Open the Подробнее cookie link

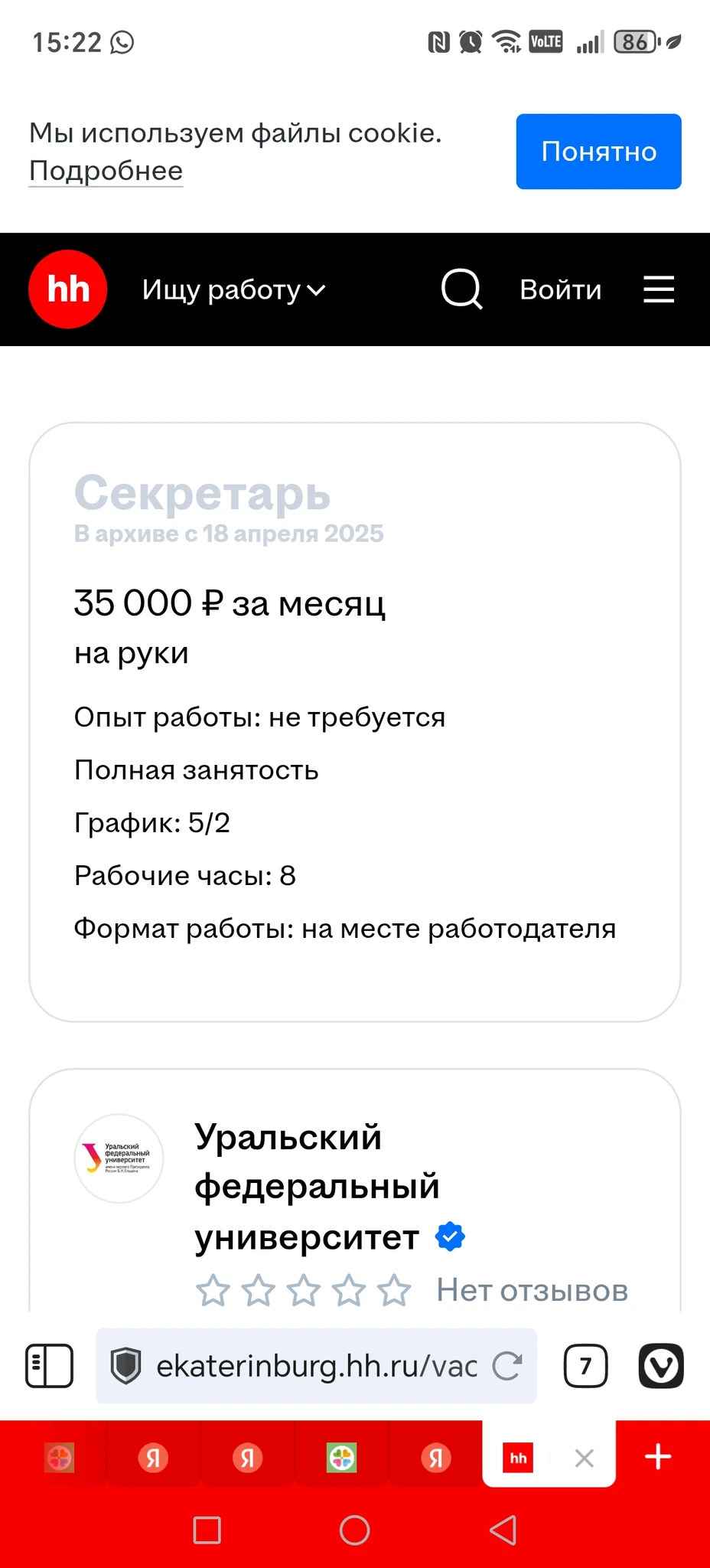tap(106, 171)
